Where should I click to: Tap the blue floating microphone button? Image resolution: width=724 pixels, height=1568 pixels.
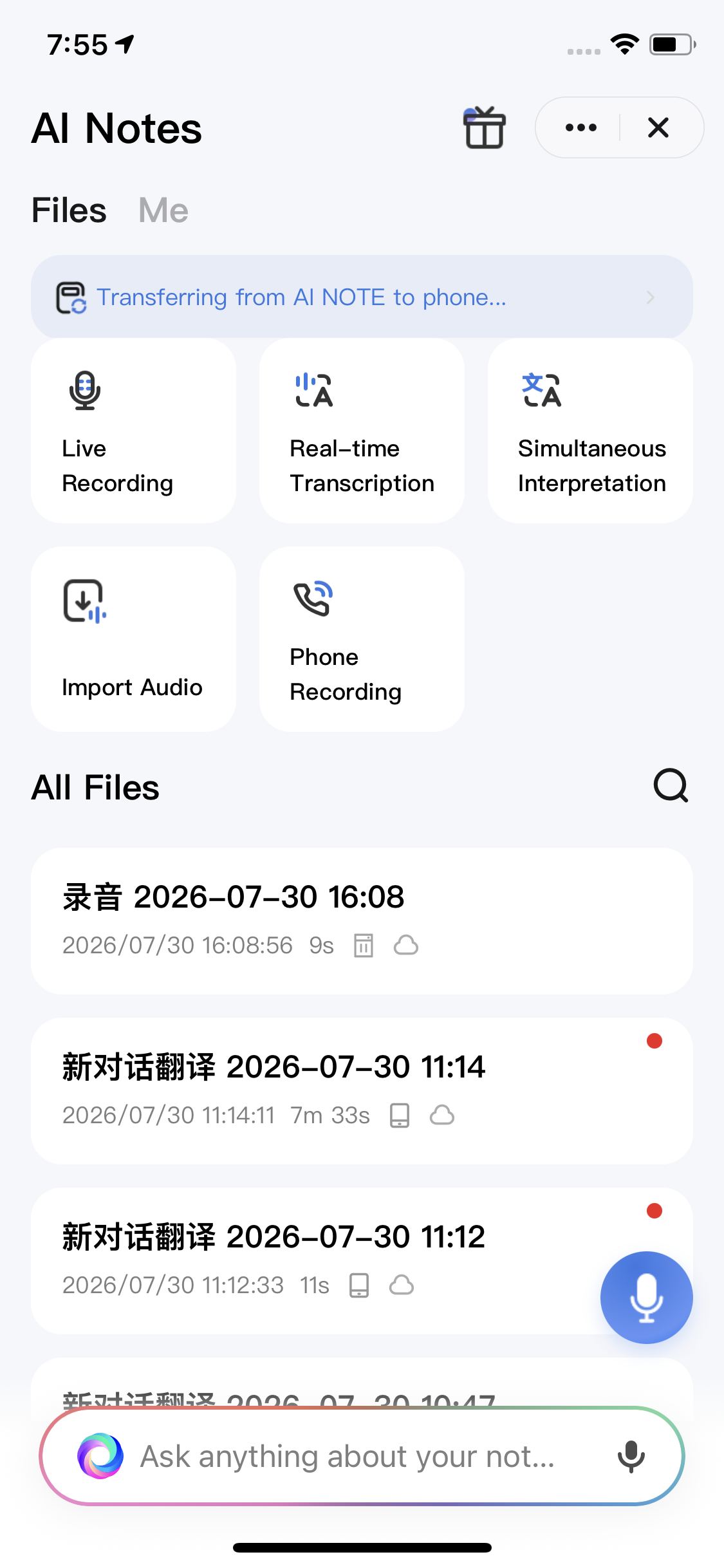coord(646,1297)
